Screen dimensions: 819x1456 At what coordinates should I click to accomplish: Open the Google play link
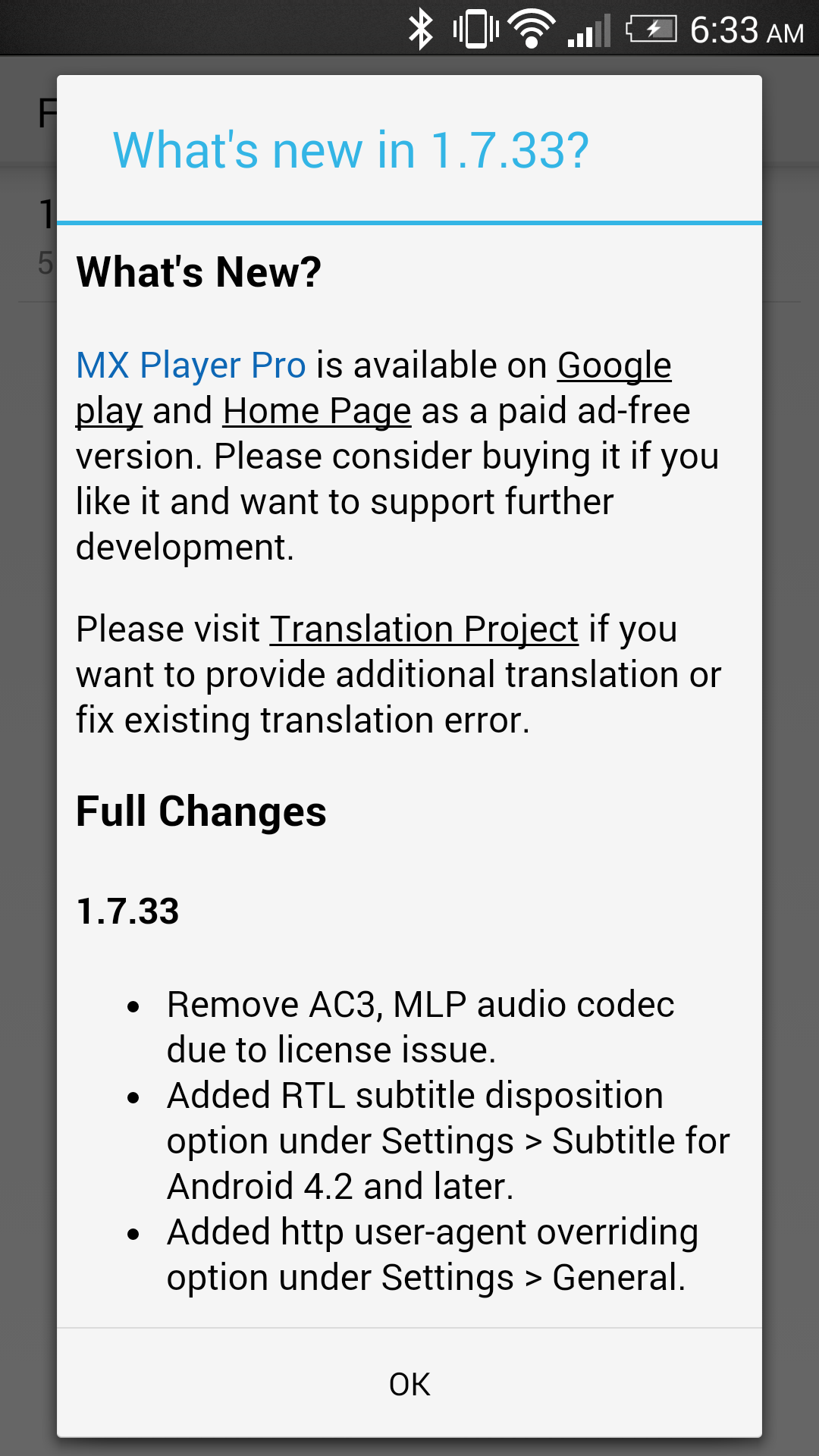click(x=613, y=366)
